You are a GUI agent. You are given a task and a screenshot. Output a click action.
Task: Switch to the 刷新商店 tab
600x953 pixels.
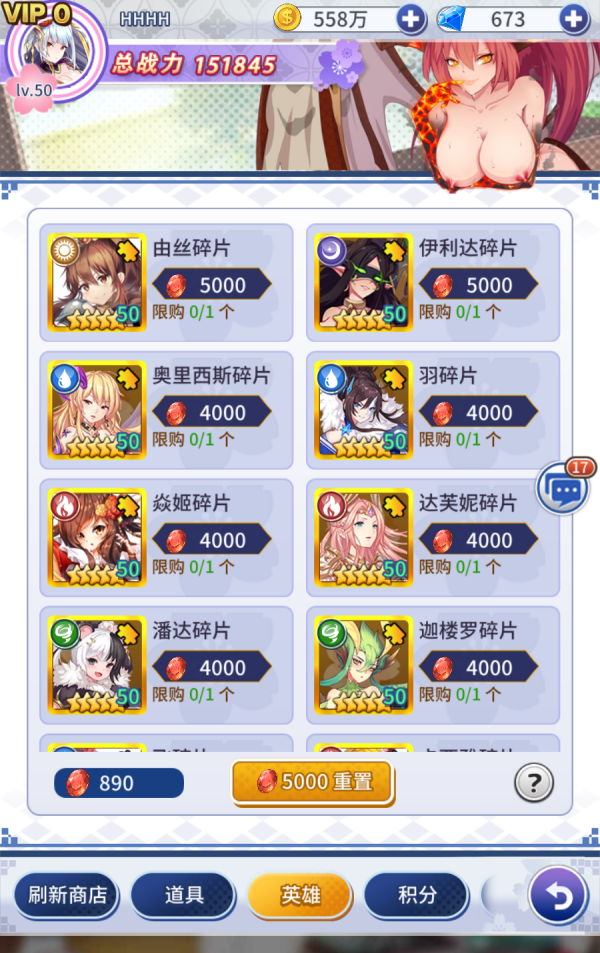(67, 895)
